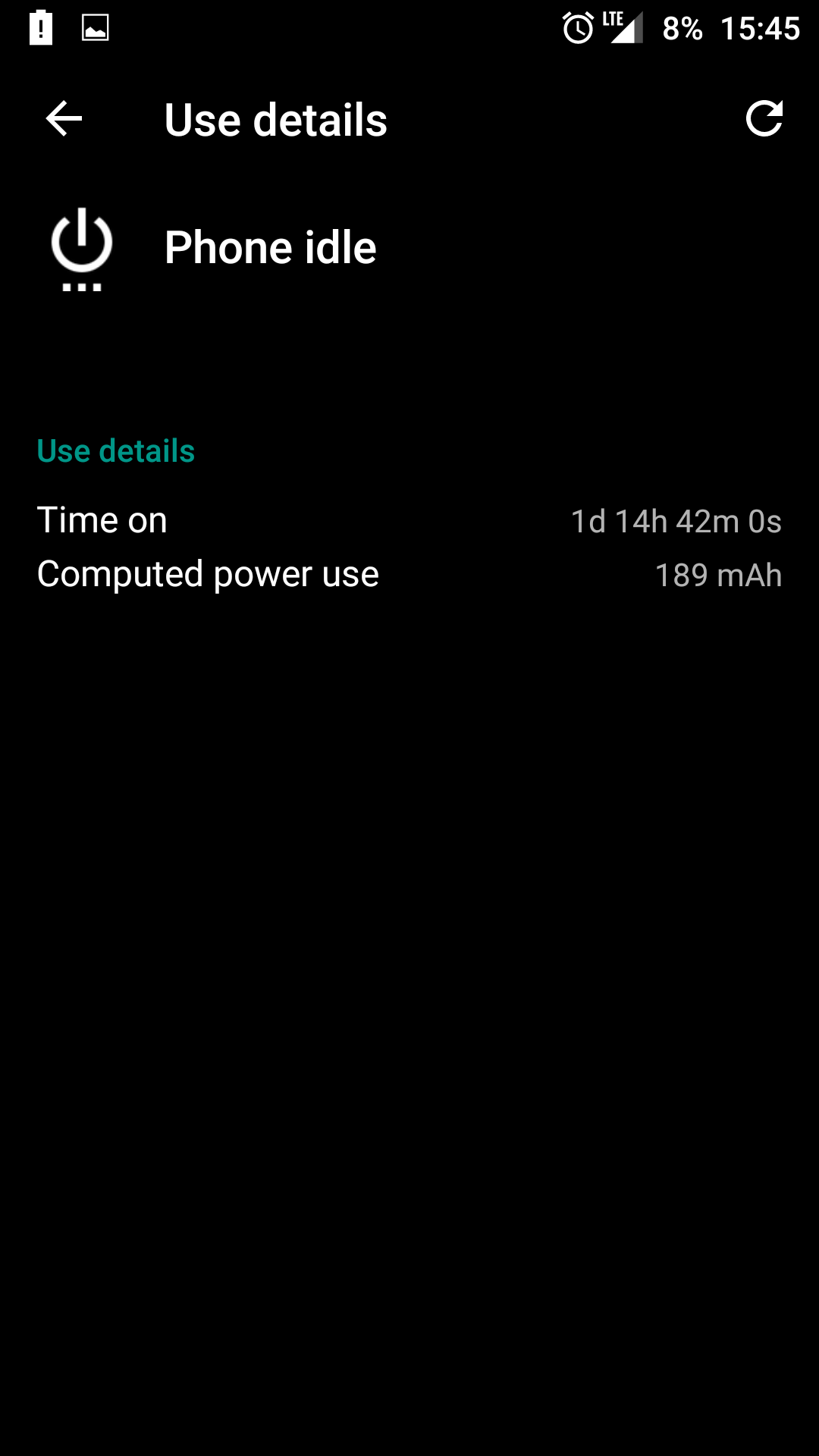Go back using the arrow icon
This screenshot has height=1456, width=819.
tap(64, 119)
